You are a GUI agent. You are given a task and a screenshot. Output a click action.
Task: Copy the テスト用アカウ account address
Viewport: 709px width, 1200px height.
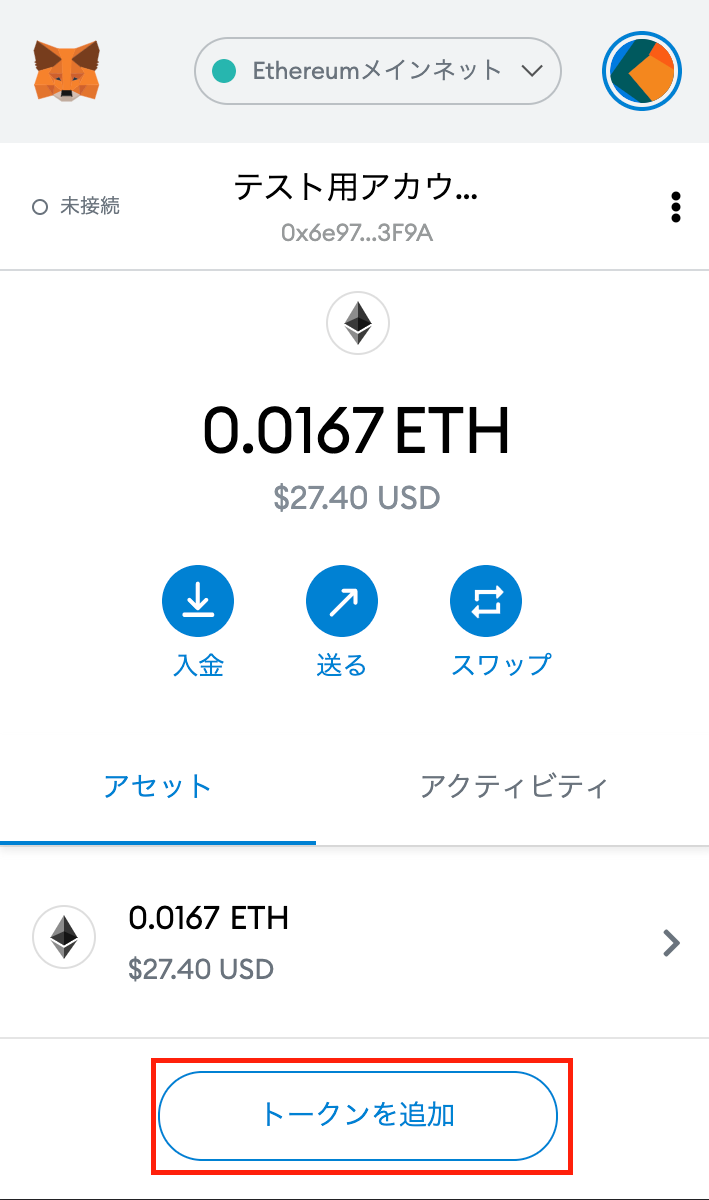pyautogui.click(x=355, y=207)
